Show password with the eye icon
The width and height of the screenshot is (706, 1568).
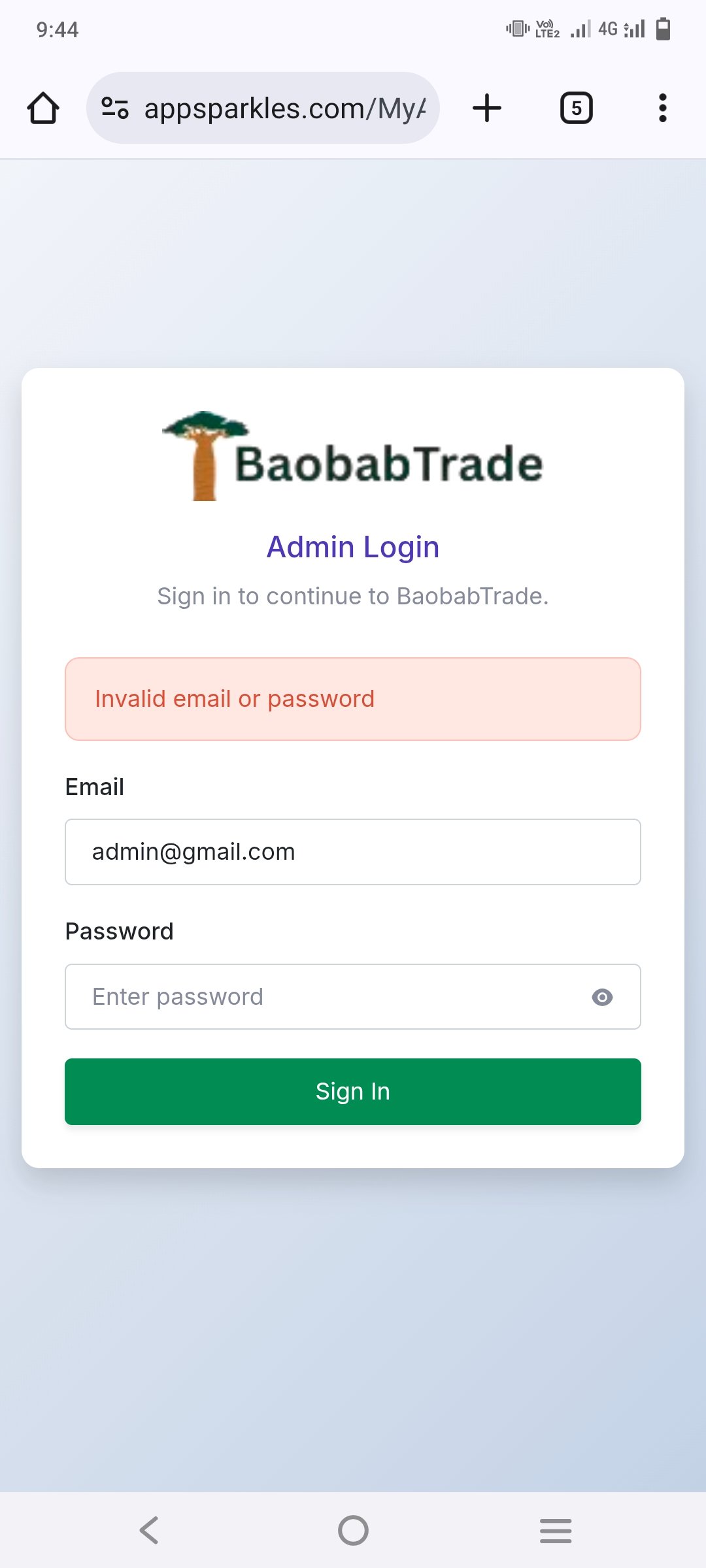coord(602,997)
